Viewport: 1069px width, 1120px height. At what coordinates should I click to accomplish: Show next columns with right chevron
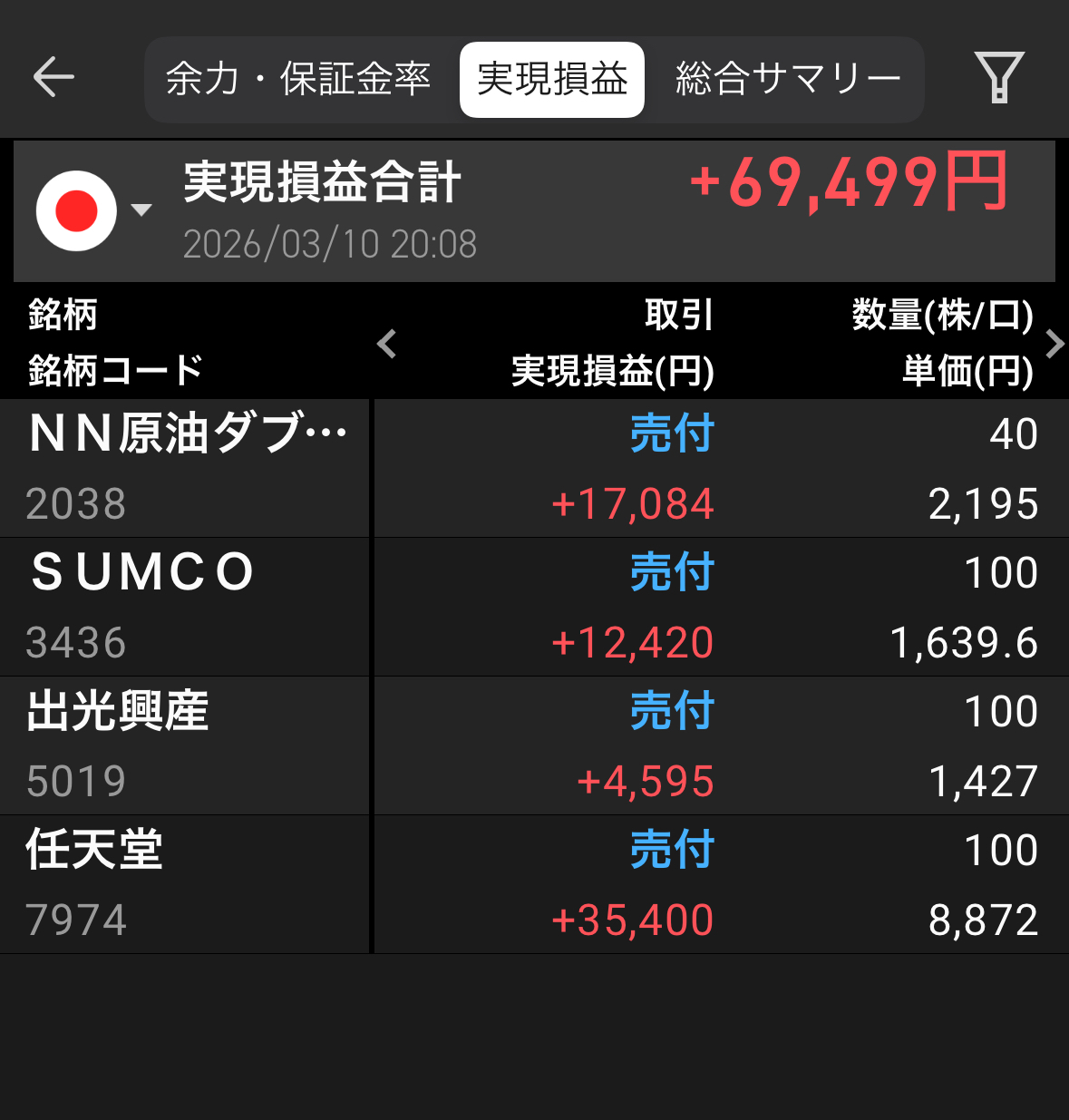click(x=1054, y=344)
